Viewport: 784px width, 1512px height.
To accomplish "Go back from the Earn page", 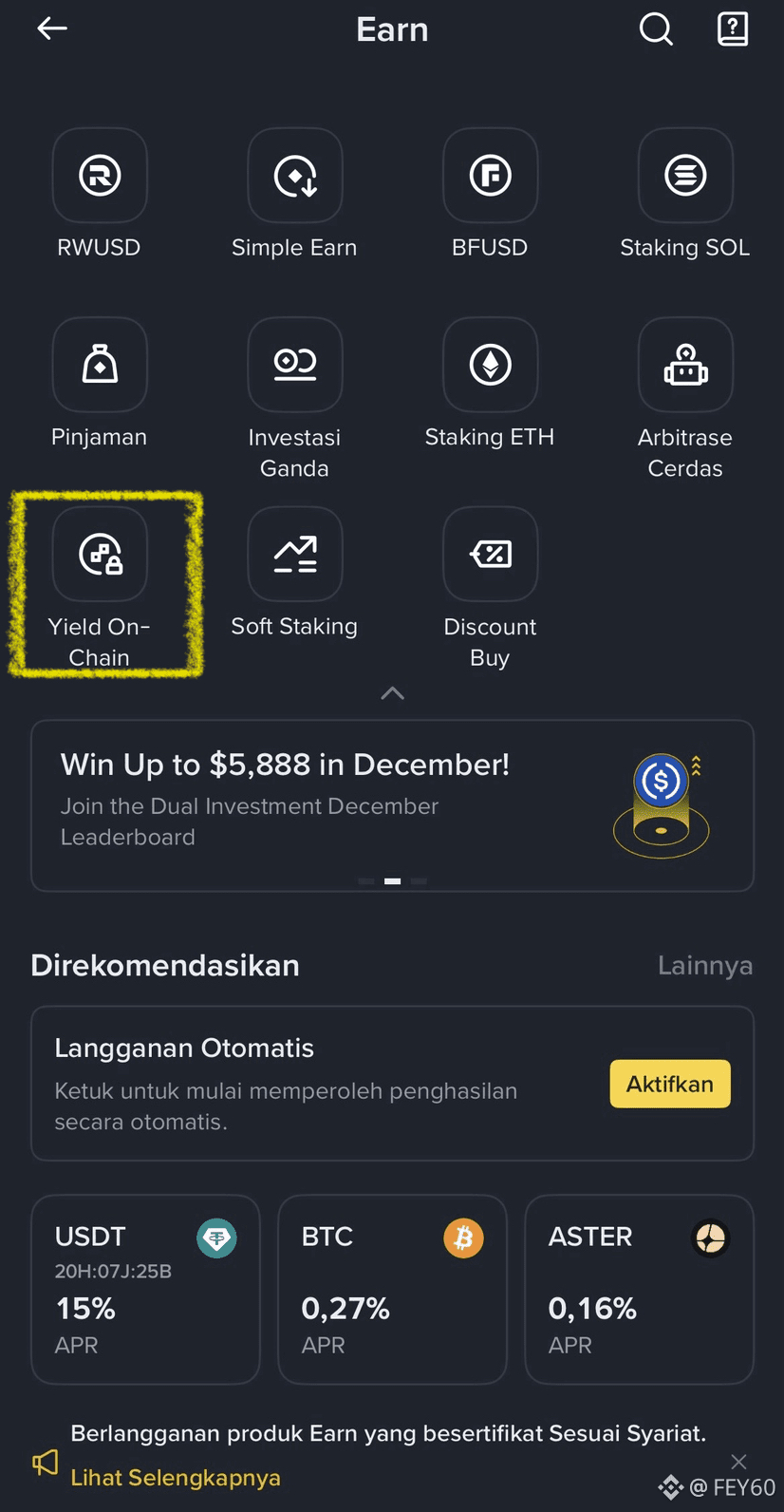I will coord(52,29).
